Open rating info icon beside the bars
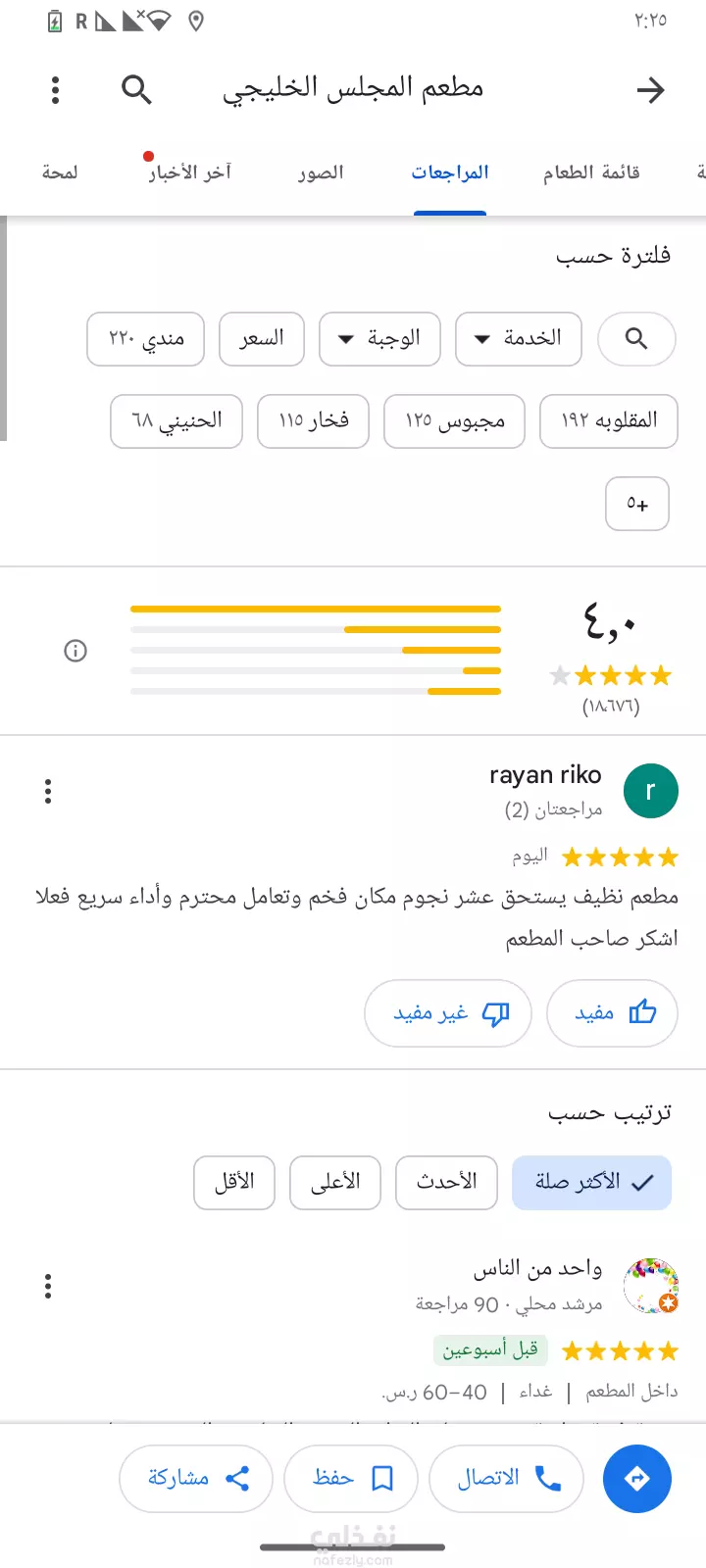 [x=76, y=651]
